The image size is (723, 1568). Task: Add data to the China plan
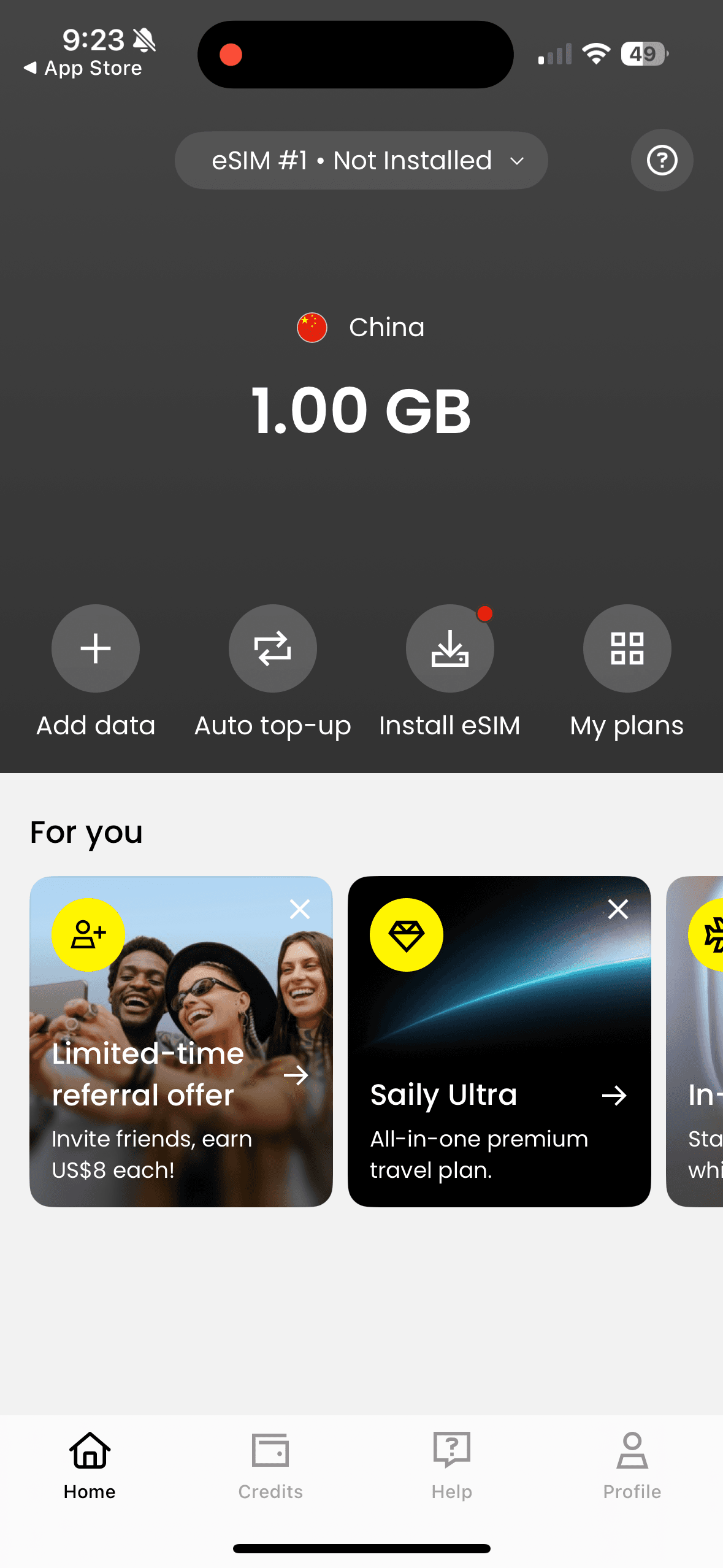point(96,648)
